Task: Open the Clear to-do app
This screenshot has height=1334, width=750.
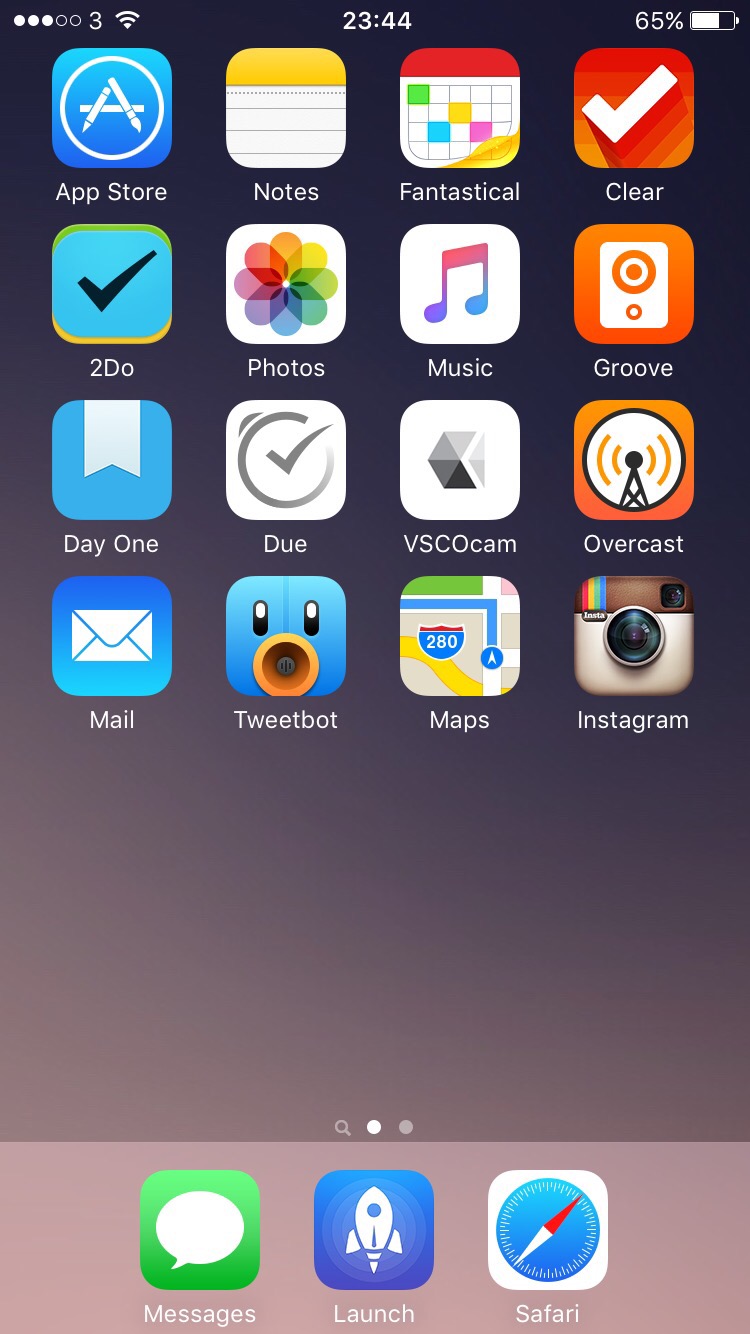Action: pyautogui.click(x=634, y=108)
